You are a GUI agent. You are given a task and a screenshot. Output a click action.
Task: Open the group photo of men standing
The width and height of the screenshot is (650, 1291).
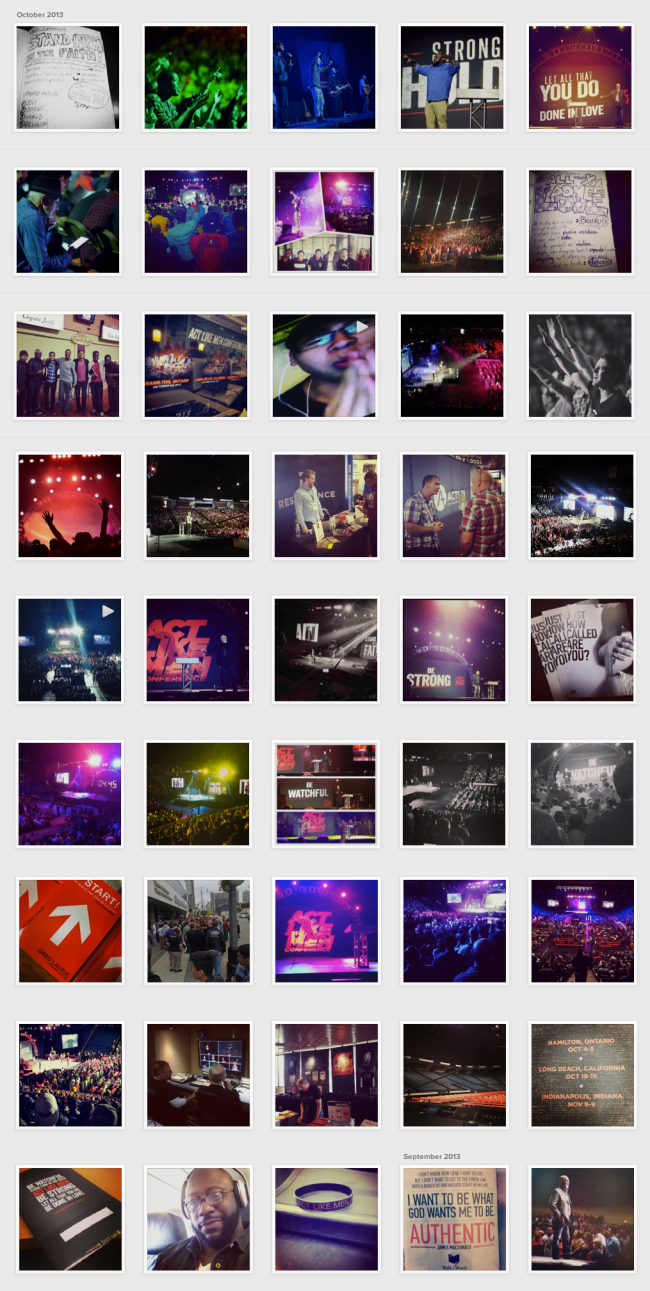[68, 365]
